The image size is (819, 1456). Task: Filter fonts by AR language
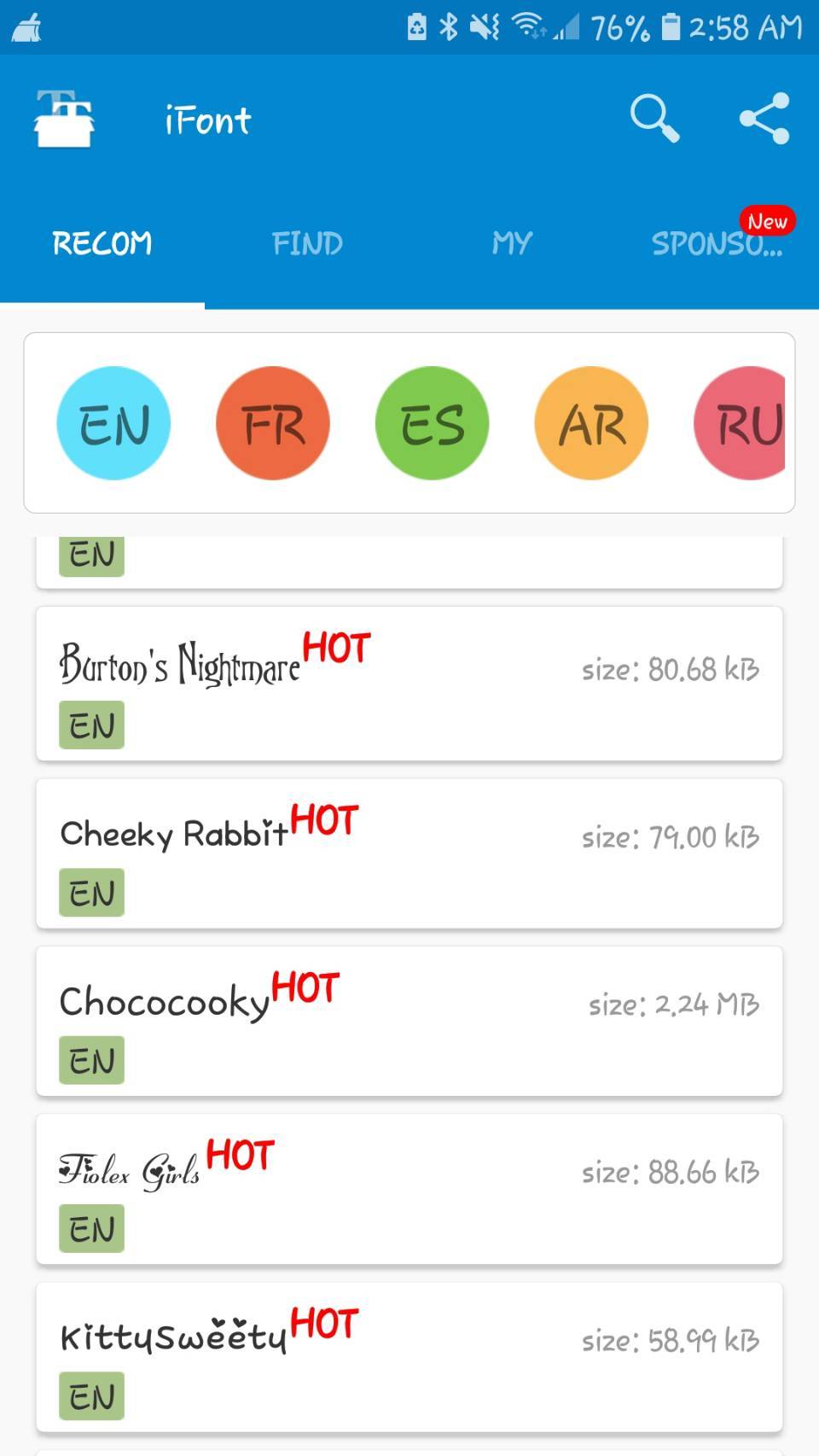pyautogui.click(x=591, y=423)
